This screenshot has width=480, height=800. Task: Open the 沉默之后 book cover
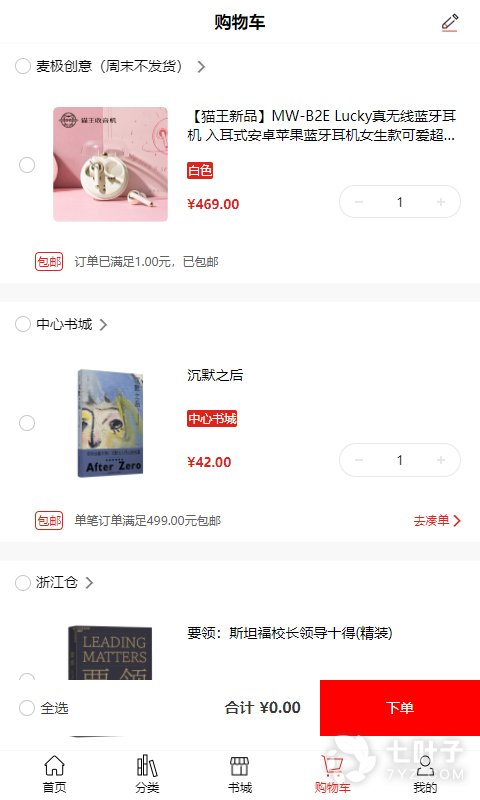(x=110, y=423)
